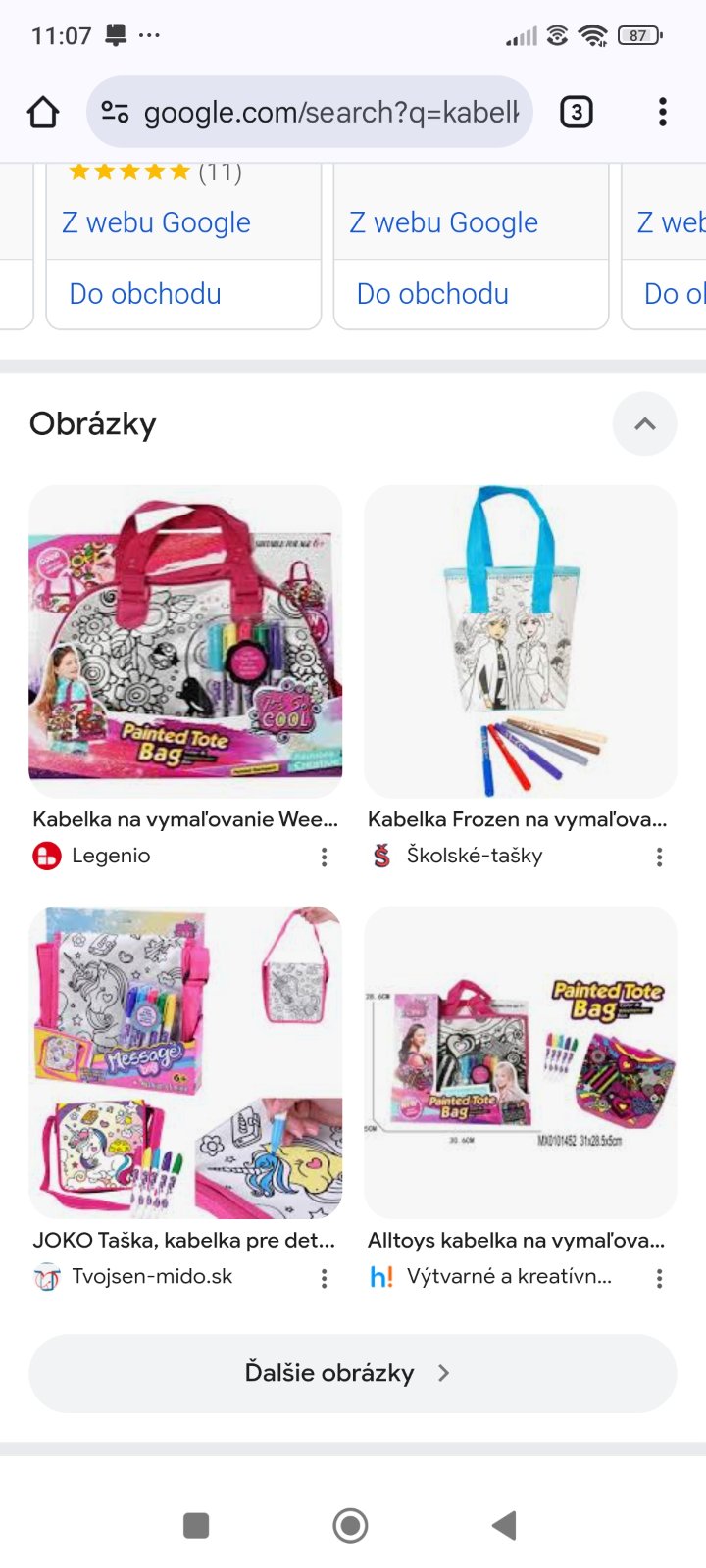Image resolution: width=706 pixels, height=1568 pixels.
Task: Open the more options for the Výtvarné a kreatívne result
Action: click(659, 1279)
